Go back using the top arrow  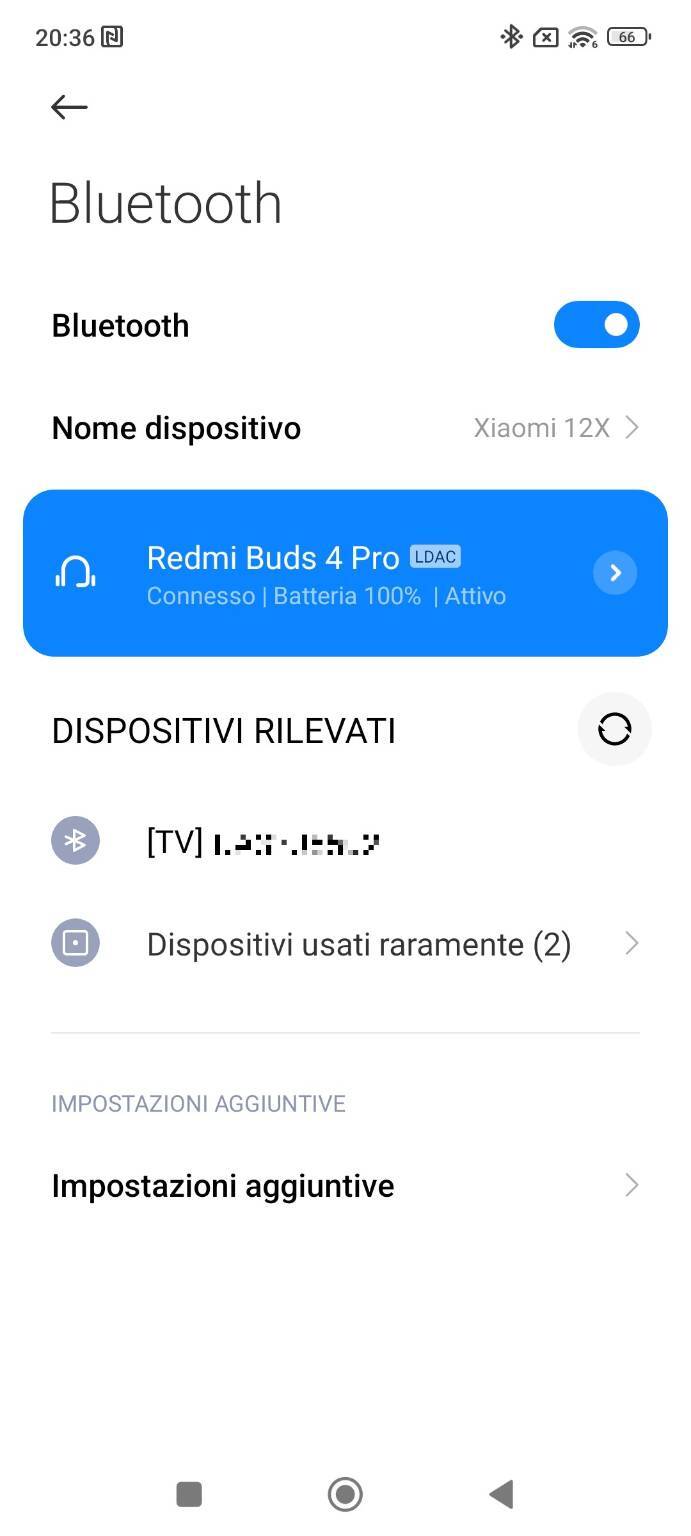pos(69,107)
